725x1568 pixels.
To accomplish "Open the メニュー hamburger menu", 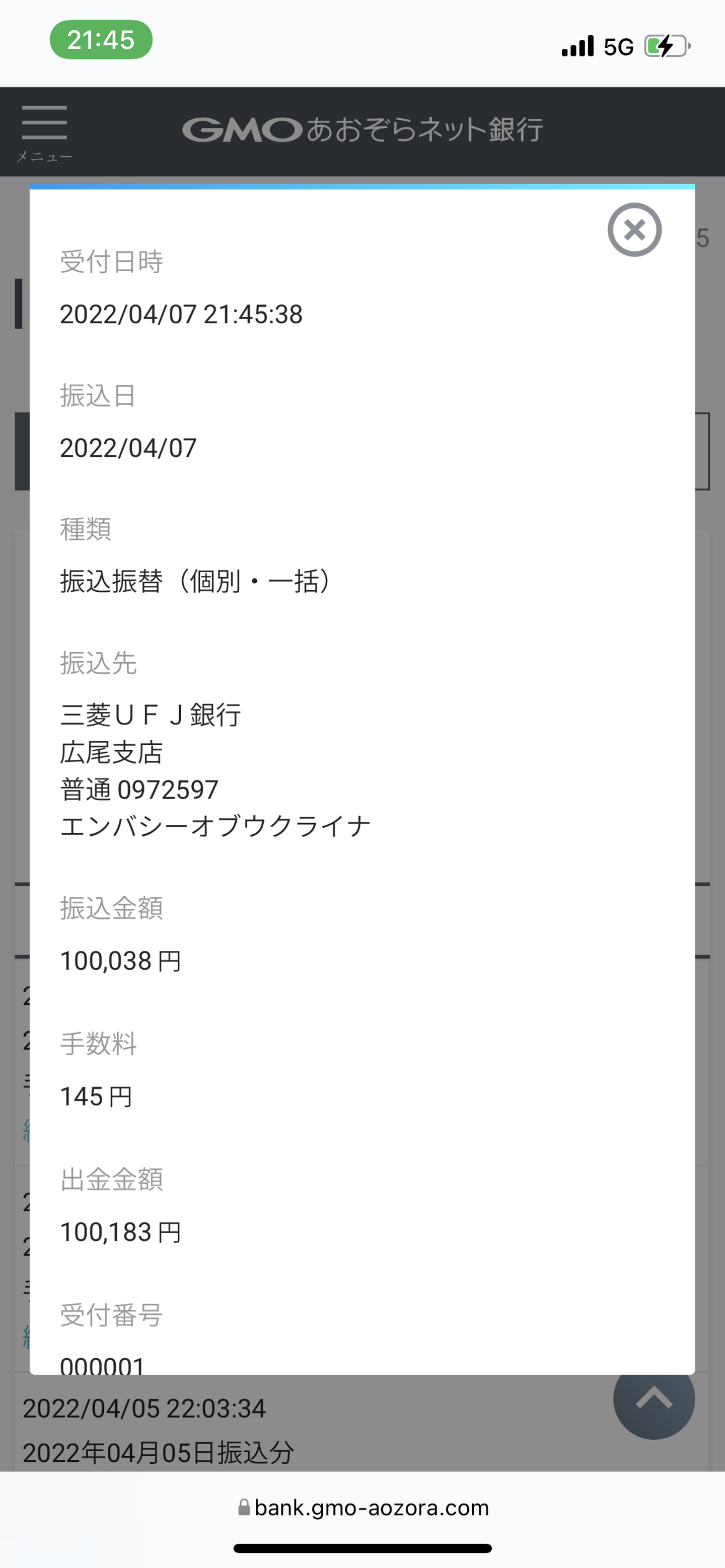I will 44,131.
